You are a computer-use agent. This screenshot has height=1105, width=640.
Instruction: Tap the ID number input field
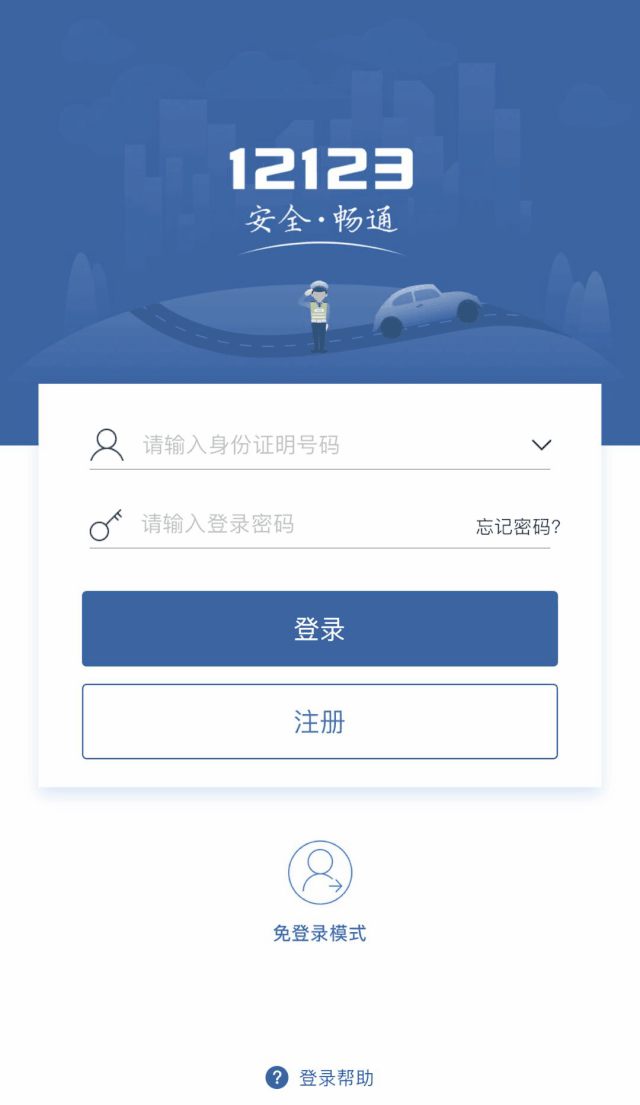[320, 445]
